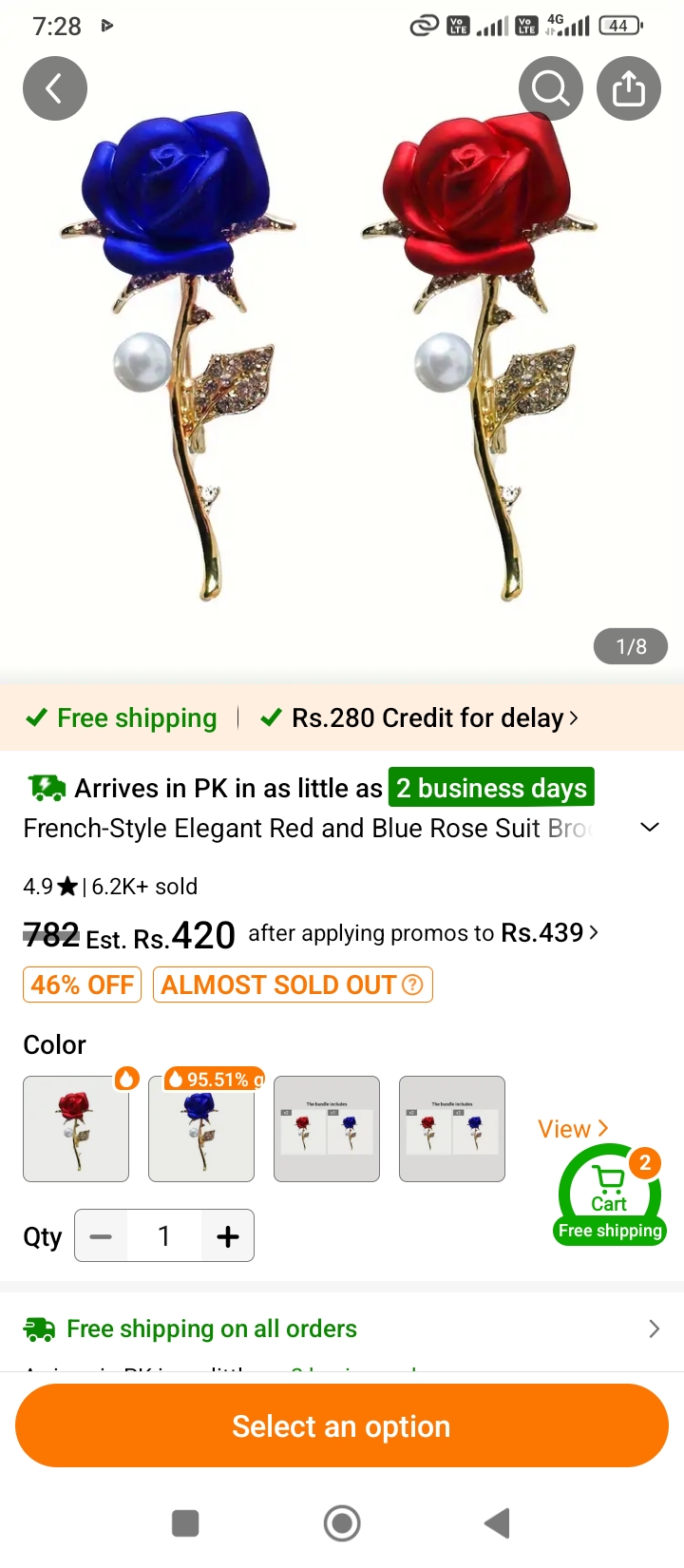Share this product
684x1568 pixels.
629,89
